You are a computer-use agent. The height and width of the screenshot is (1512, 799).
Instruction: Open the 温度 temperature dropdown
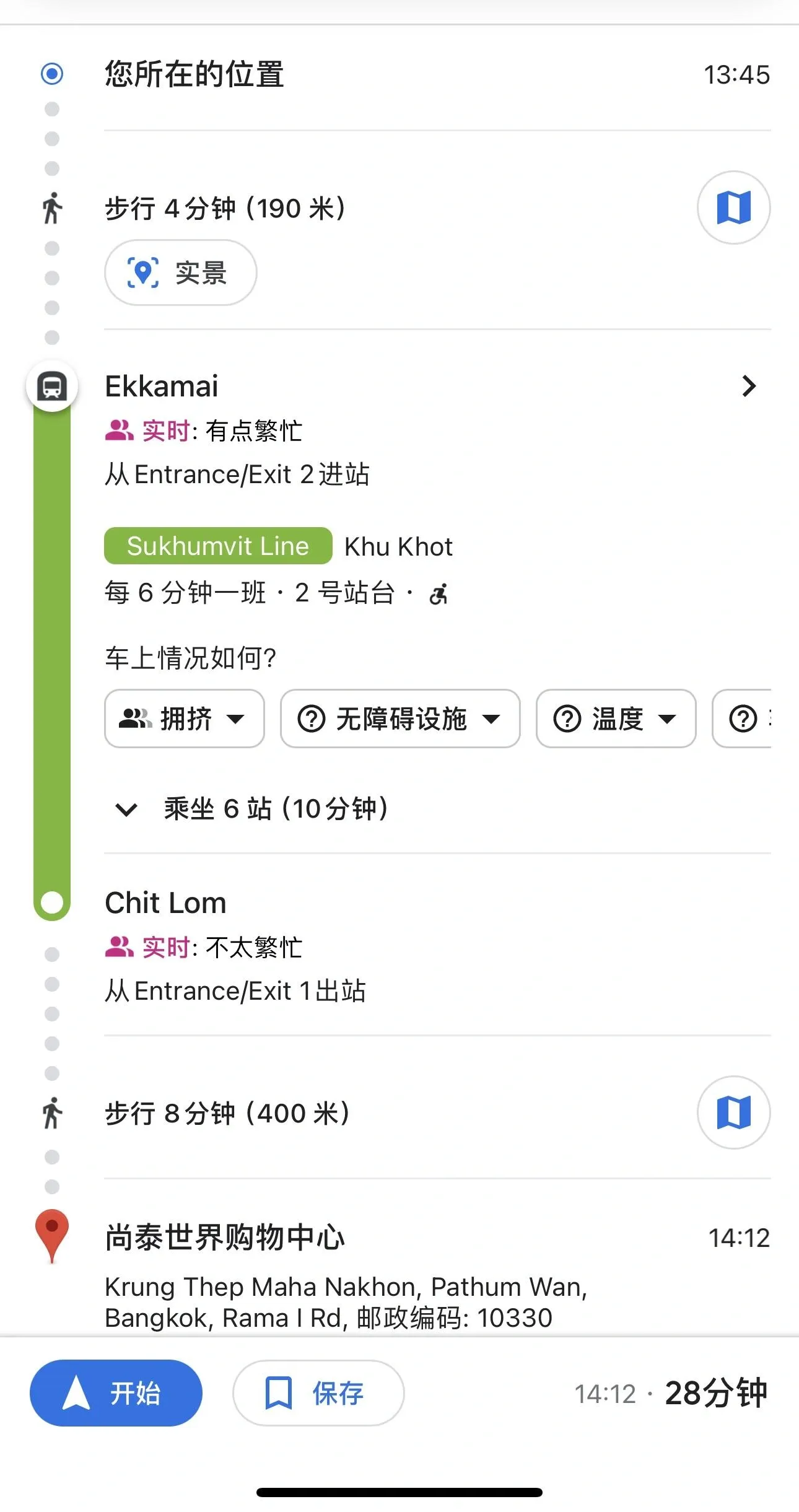coord(616,719)
